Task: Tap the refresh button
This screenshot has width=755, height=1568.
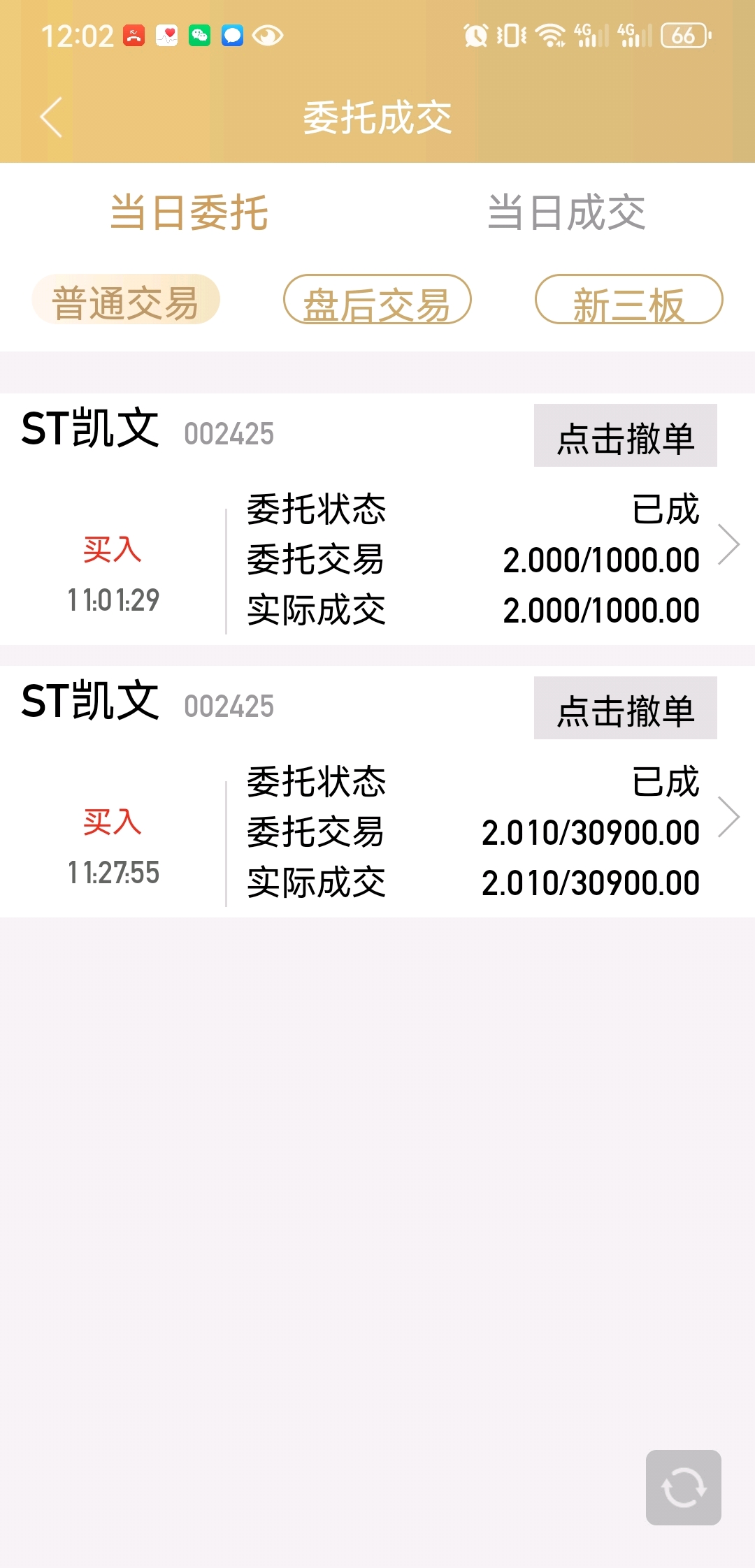Action: [684, 1488]
